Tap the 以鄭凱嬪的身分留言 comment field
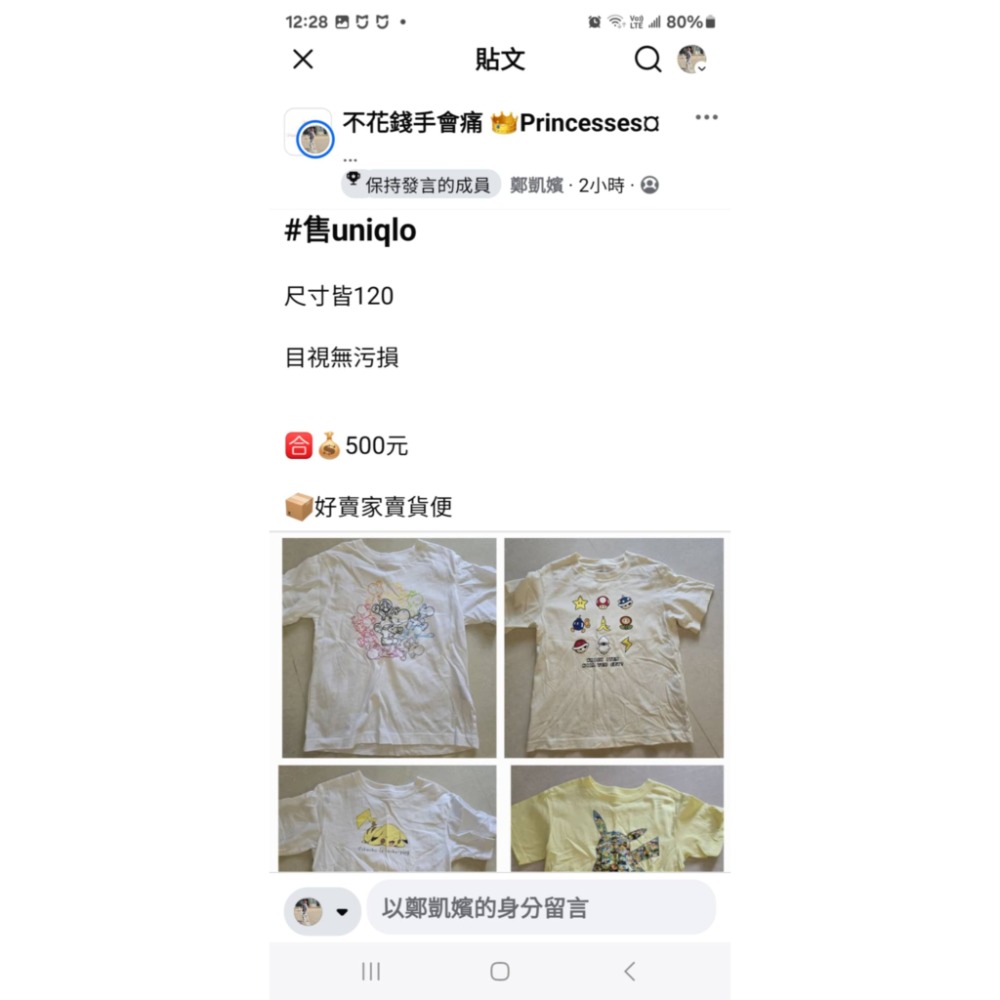 tap(541, 908)
